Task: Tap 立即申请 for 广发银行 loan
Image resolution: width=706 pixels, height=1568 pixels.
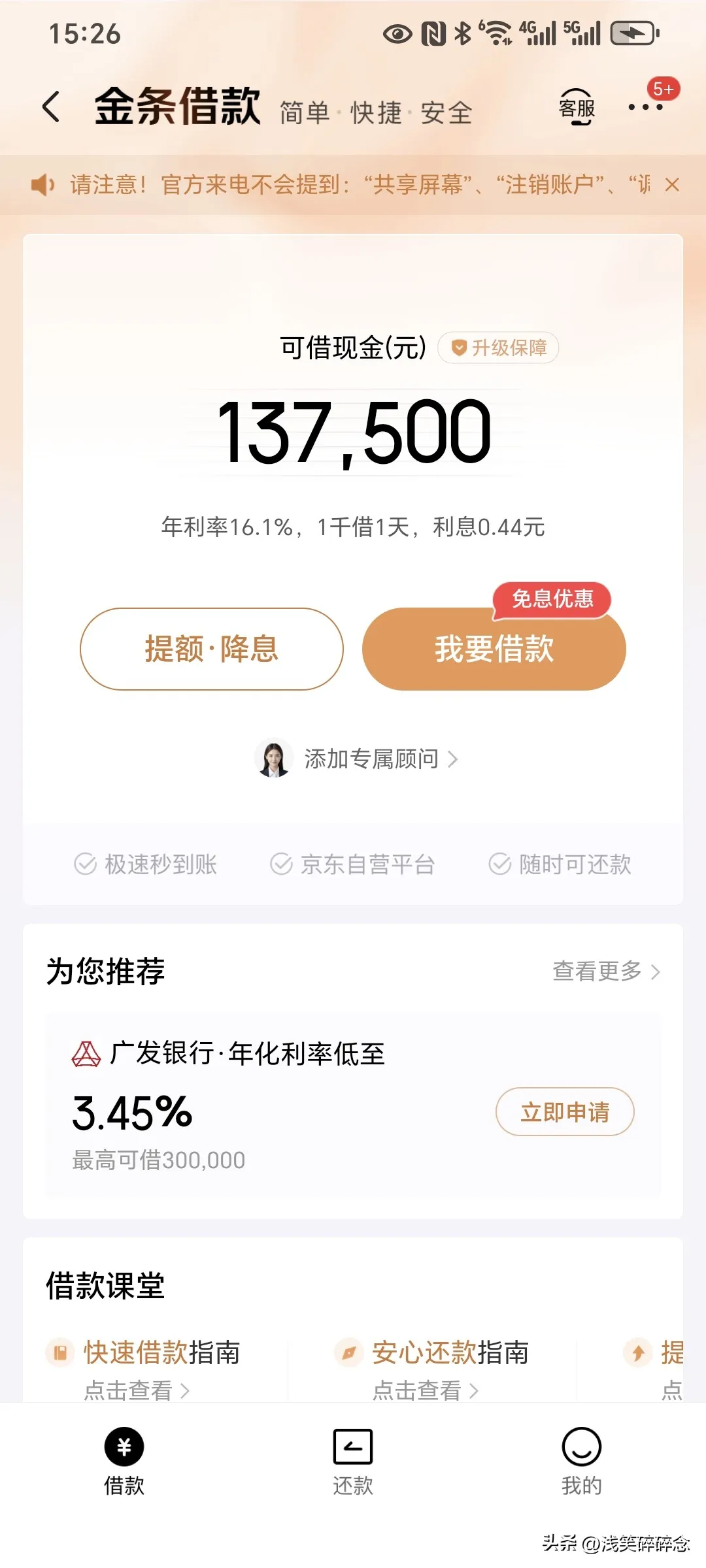Action: (565, 1111)
